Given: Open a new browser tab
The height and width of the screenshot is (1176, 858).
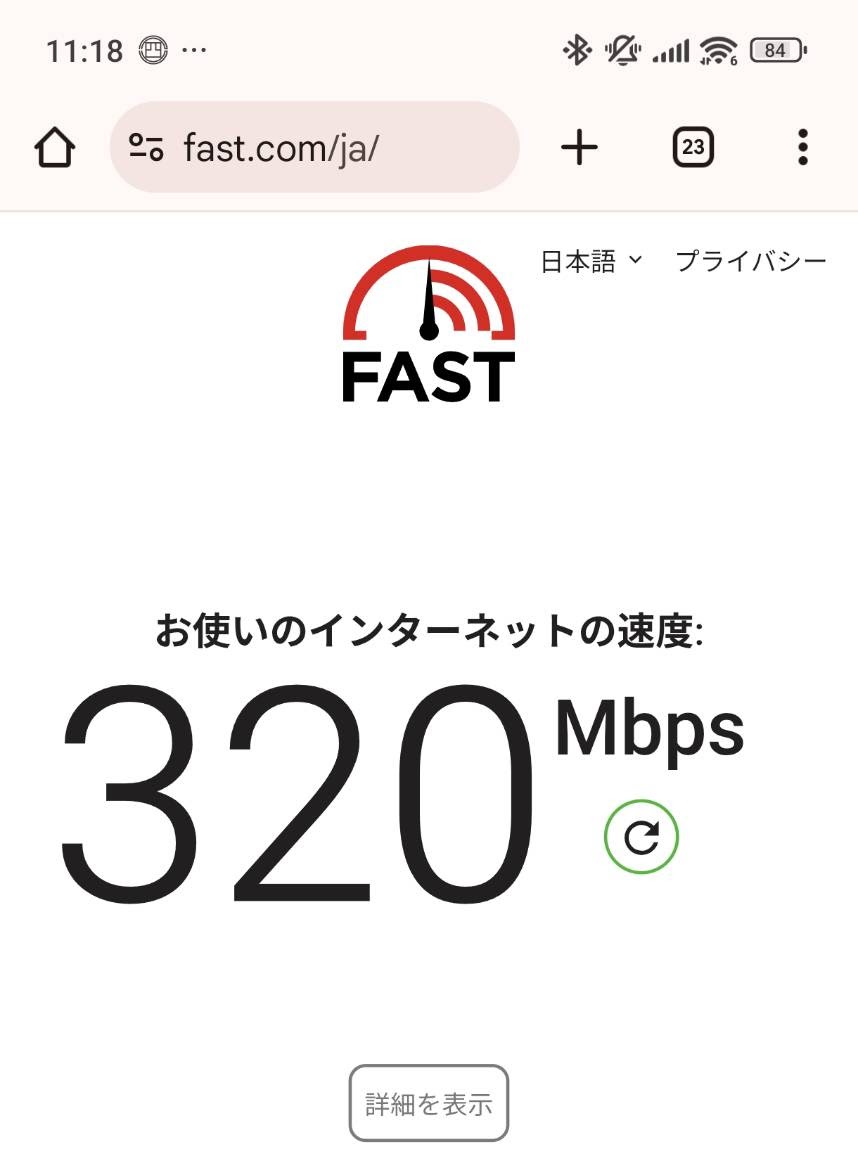Looking at the screenshot, I should coord(579,148).
